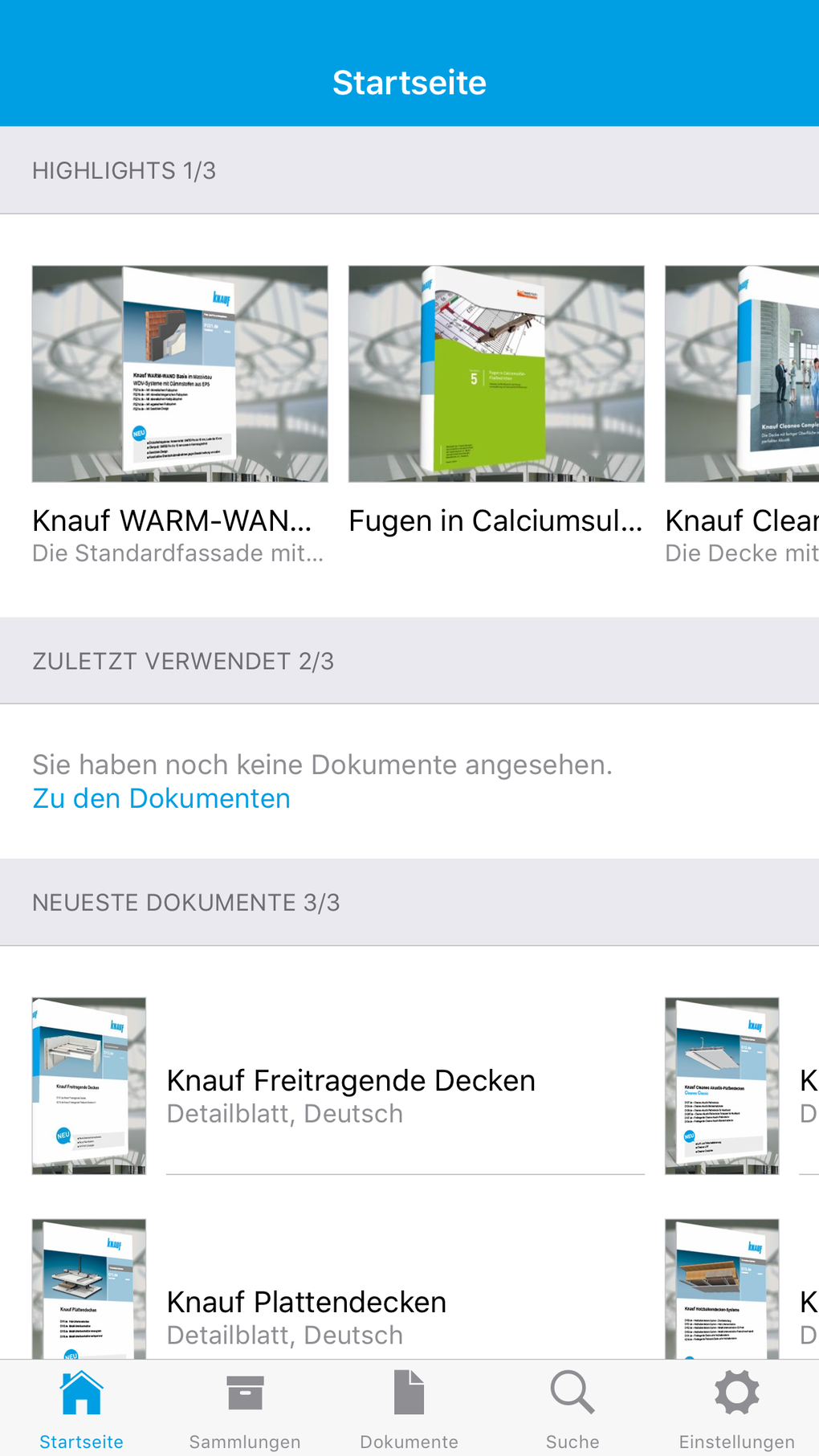Screen dimensions: 819x1456
Task: Select the Sammlungen archive box icon
Action: point(245,1394)
